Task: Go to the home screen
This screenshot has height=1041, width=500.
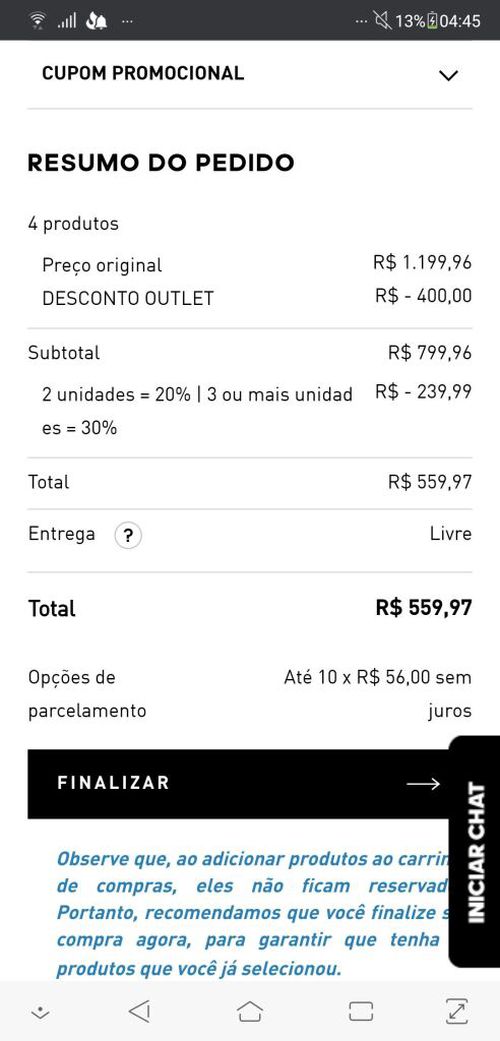Action: [x=250, y=1011]
